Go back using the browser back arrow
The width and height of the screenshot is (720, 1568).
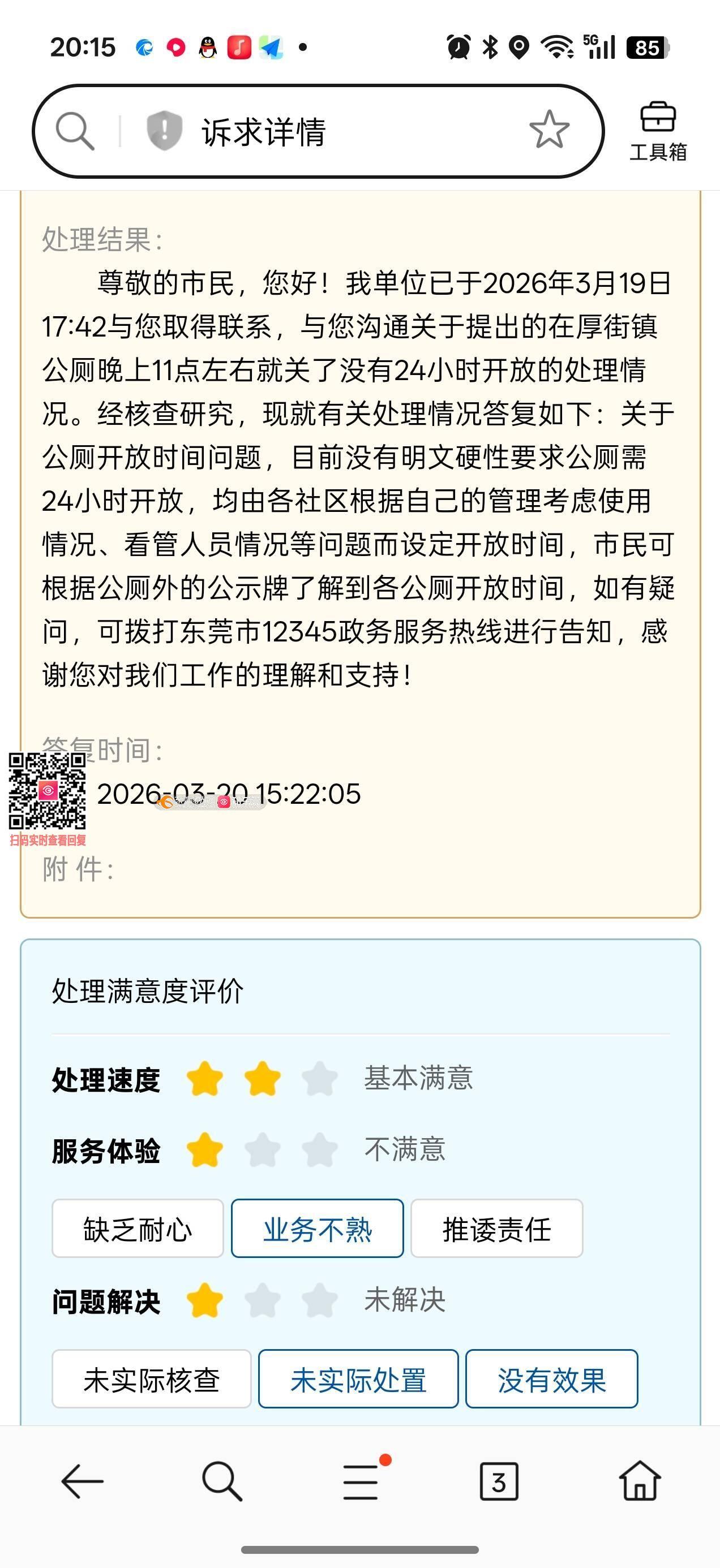(x=82, y=1481)
